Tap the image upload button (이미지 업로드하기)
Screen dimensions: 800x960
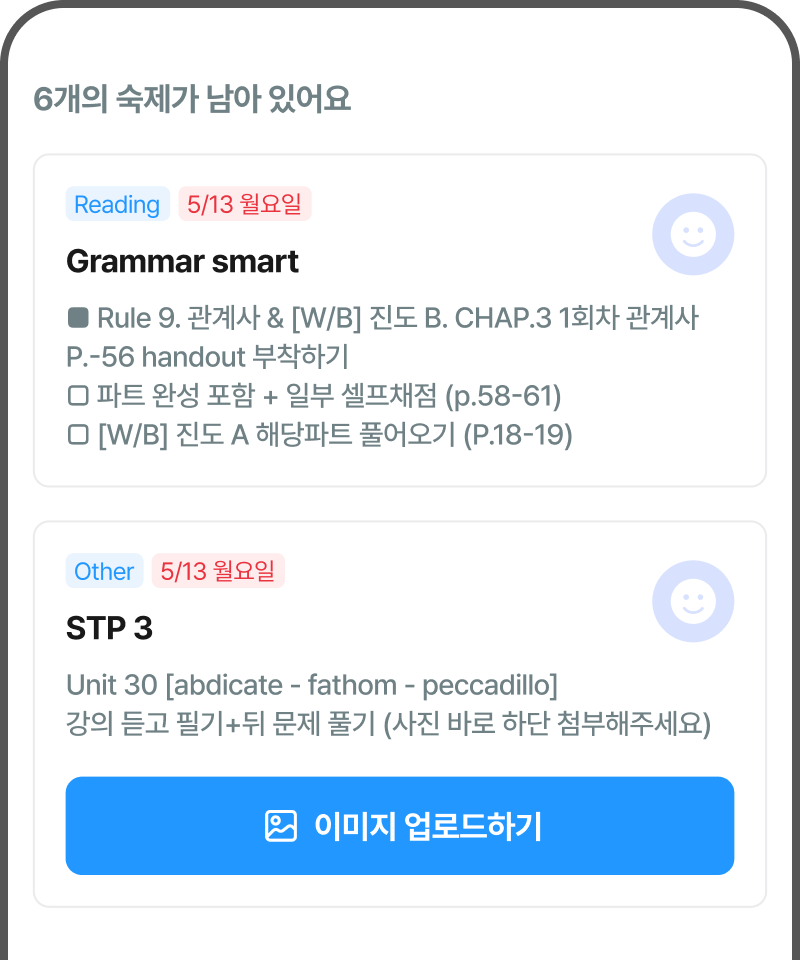point(400,826)
